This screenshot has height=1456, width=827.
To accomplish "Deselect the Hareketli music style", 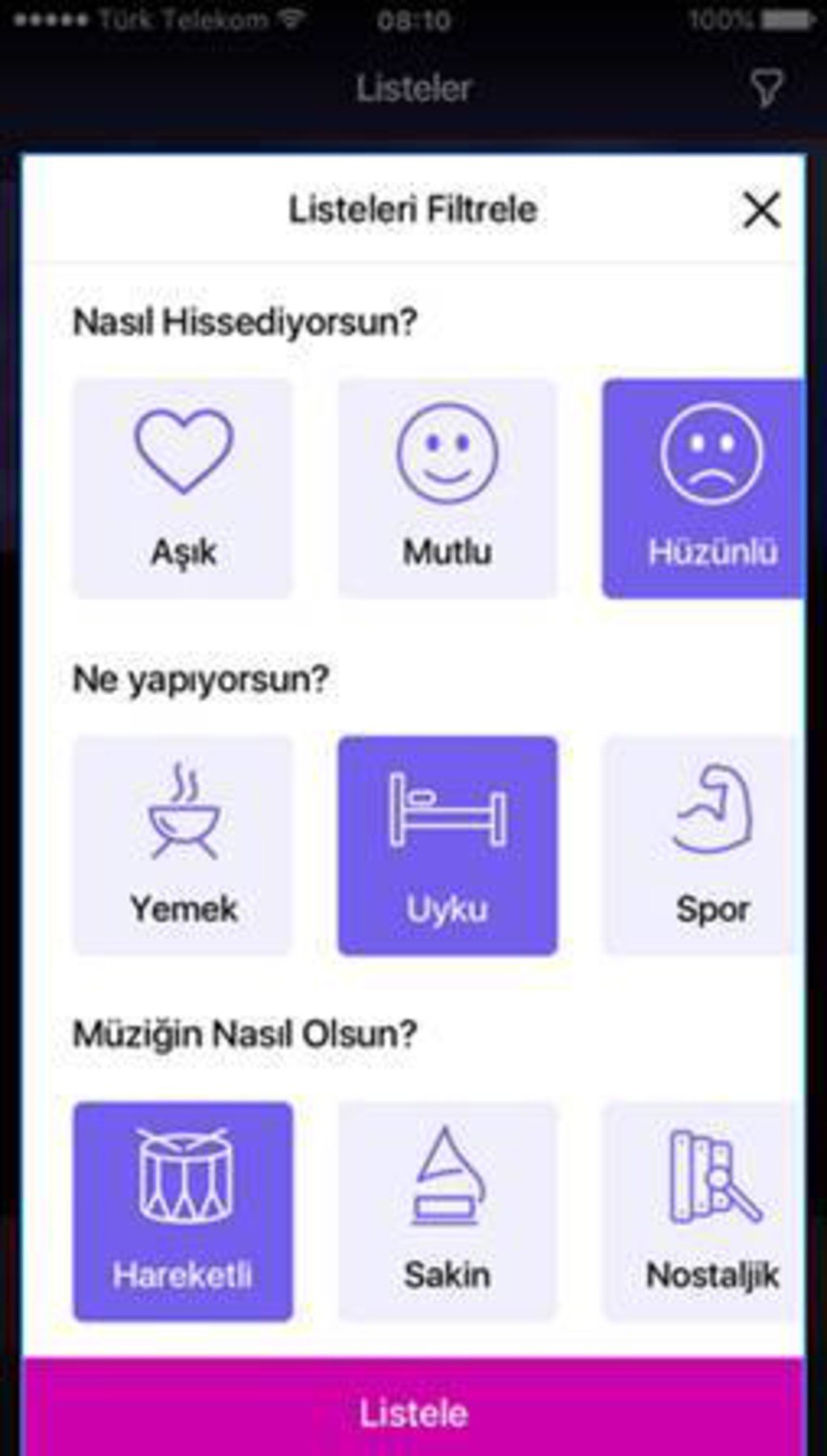I will point(183,1212).
